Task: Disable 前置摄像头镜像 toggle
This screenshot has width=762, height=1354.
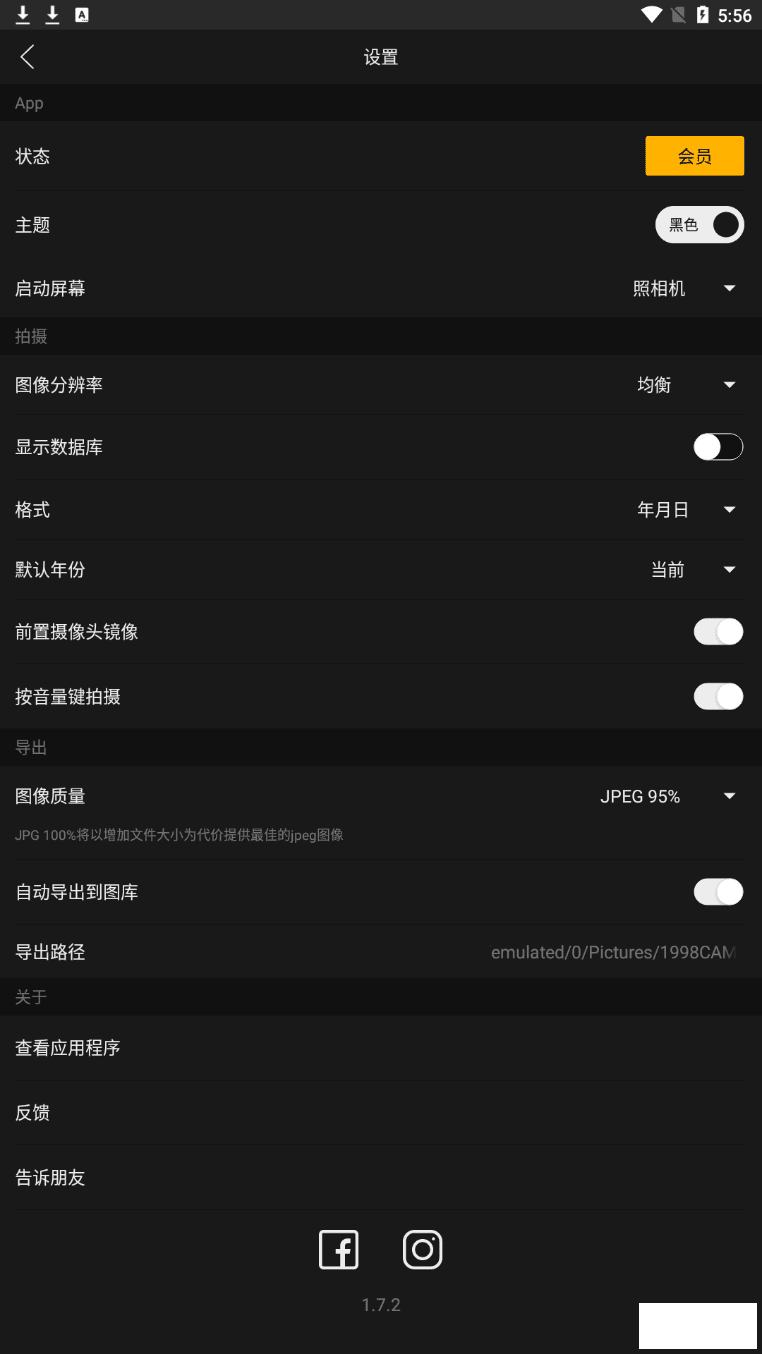Action: click(x=718, y=632)
